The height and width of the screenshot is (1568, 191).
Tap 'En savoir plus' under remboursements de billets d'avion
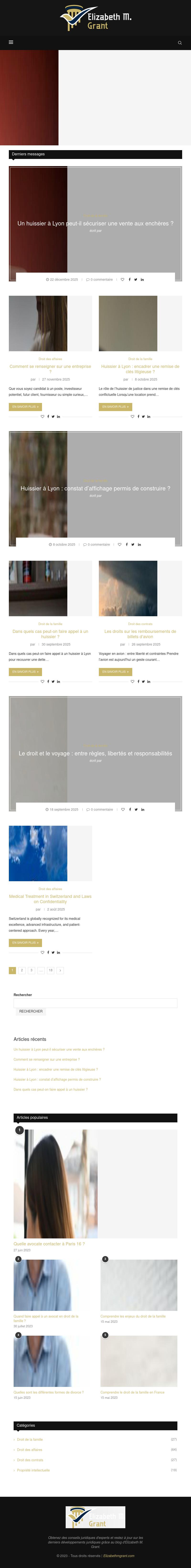coord(115,671)
